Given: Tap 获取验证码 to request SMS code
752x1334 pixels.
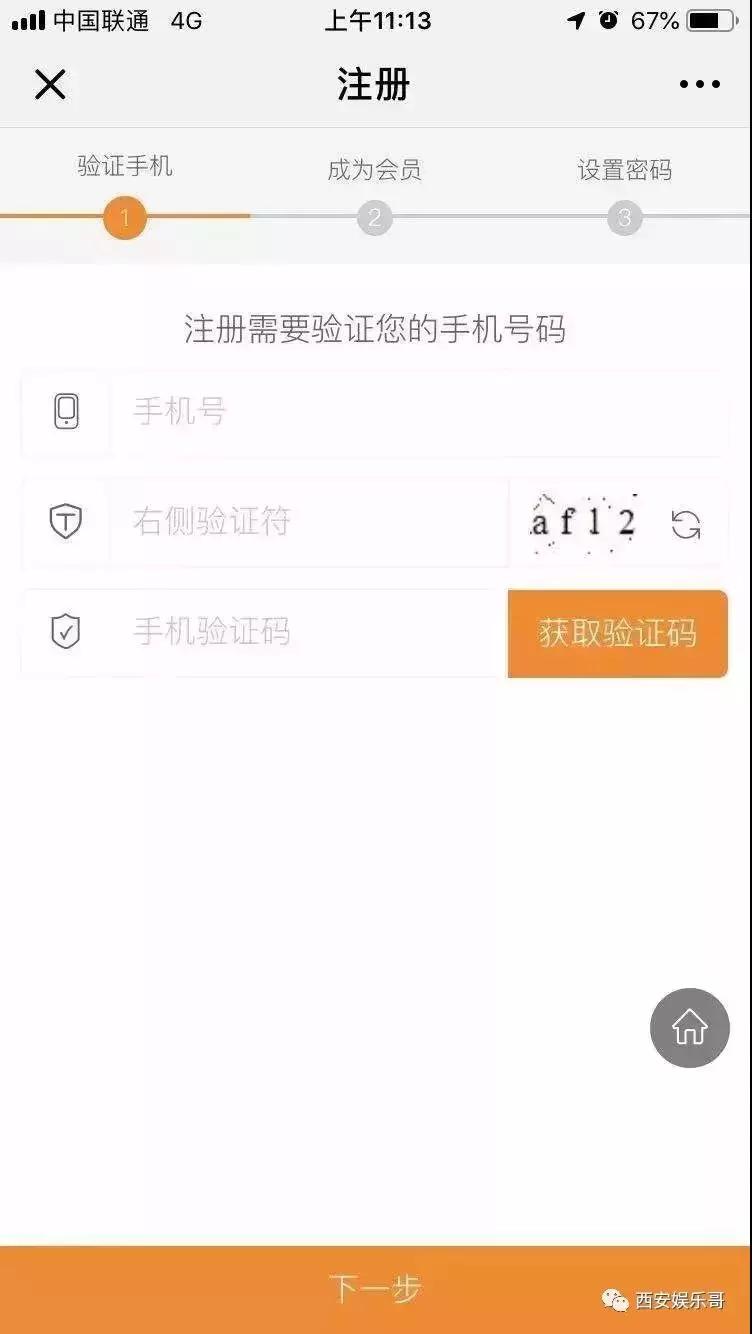Looking at the screenshot, I should coord(617,634).
